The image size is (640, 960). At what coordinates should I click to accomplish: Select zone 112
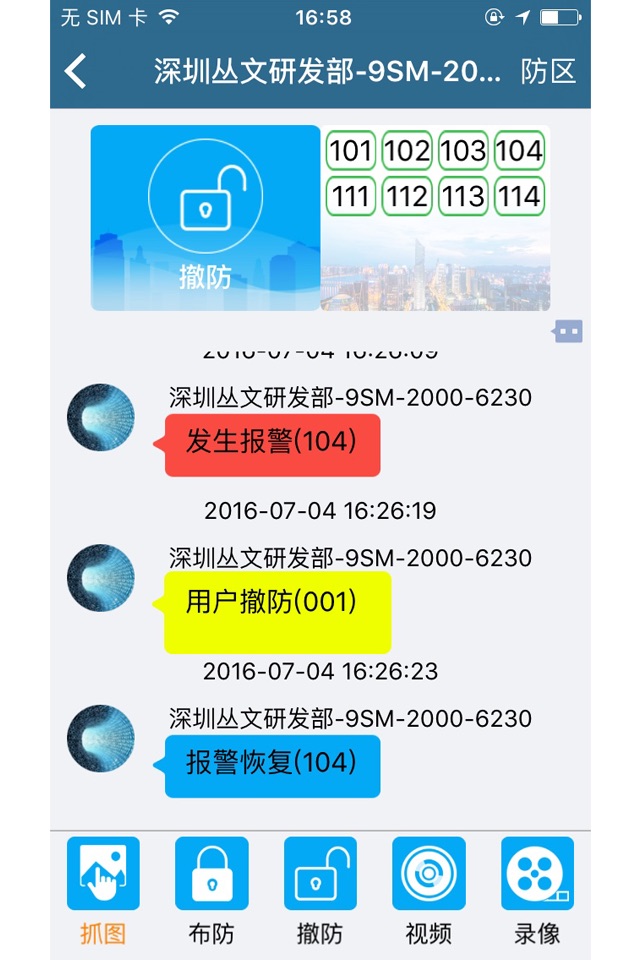click(407, 196)
